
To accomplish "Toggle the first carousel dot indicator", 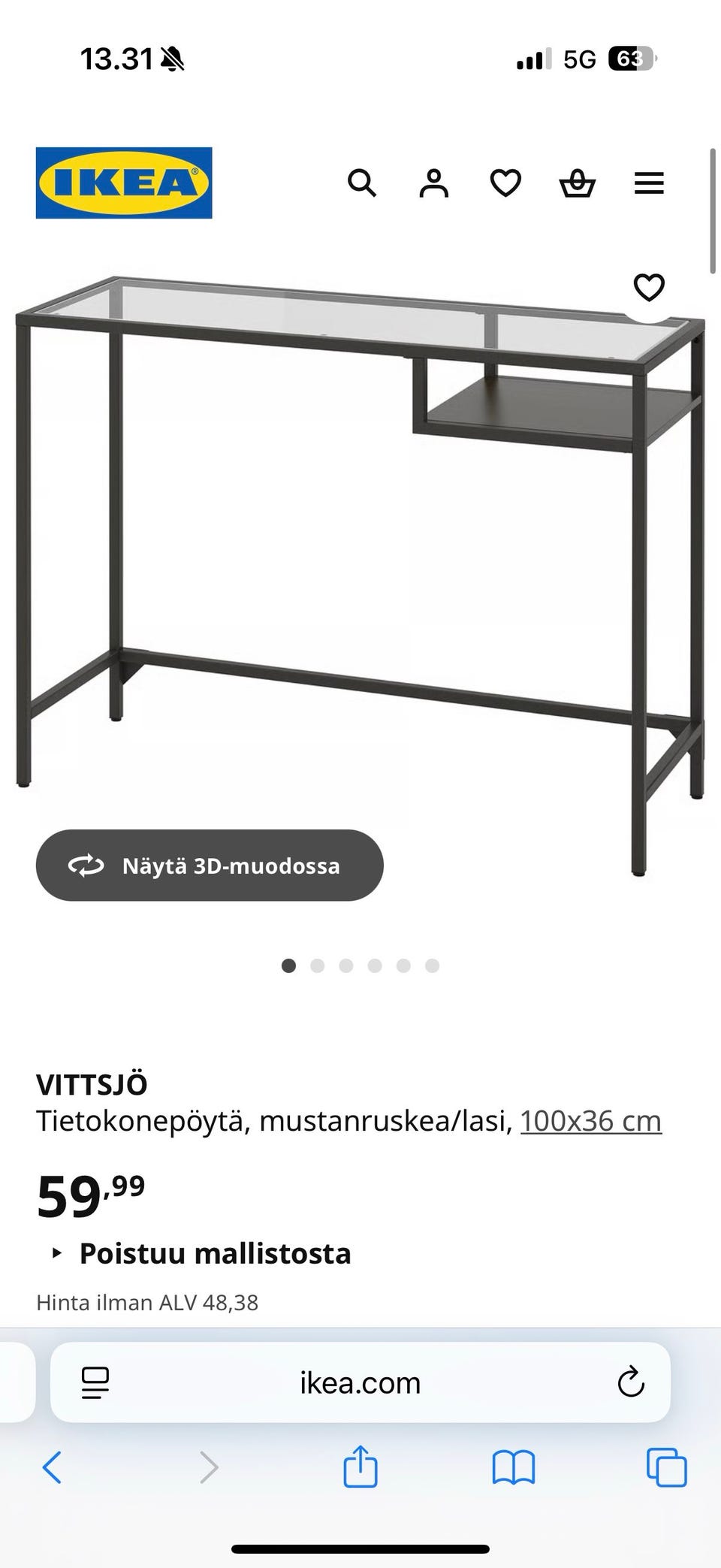I will pyautogui.click(x=288, y=966).
